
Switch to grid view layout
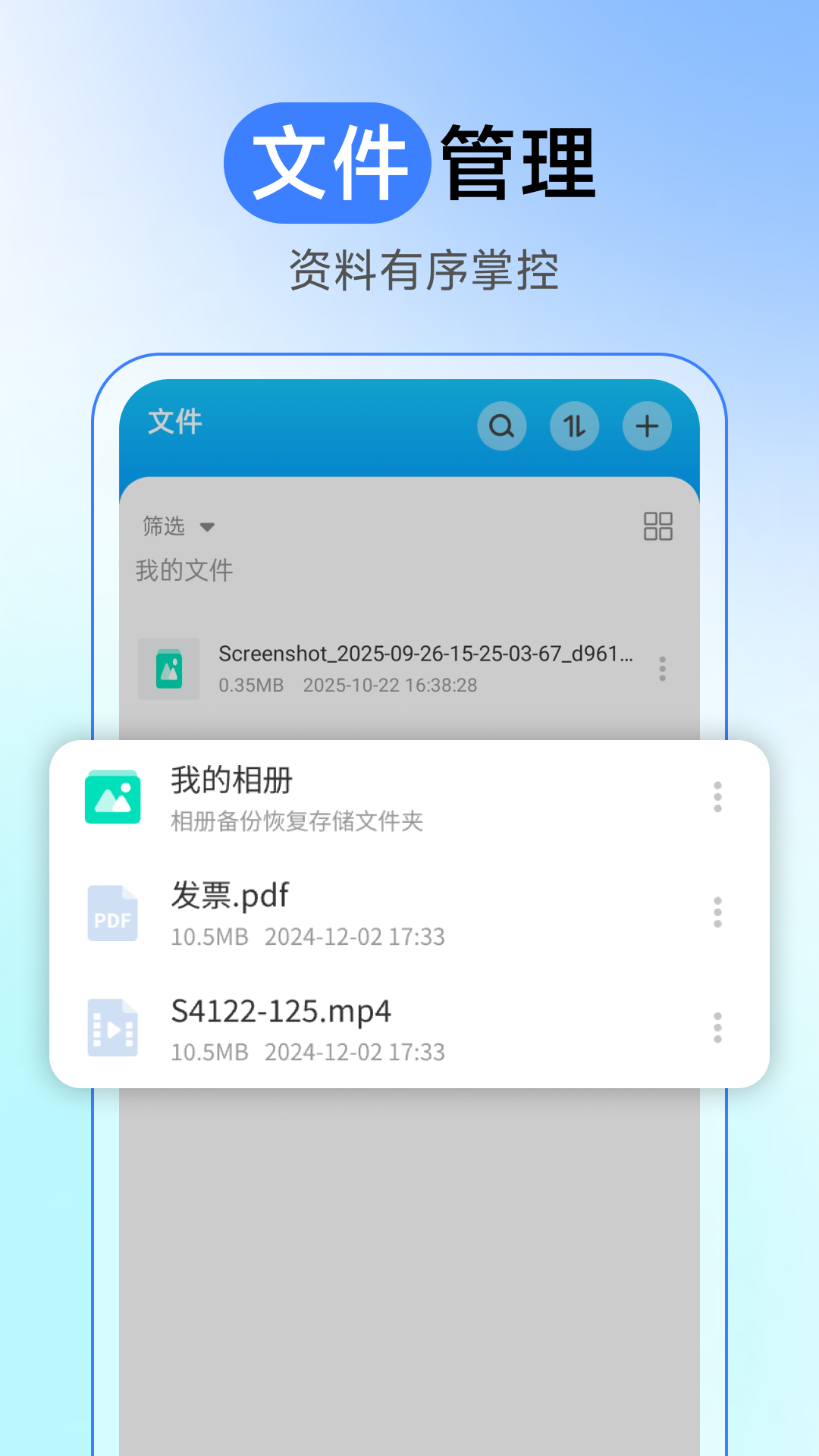click(x=658, y=526)
